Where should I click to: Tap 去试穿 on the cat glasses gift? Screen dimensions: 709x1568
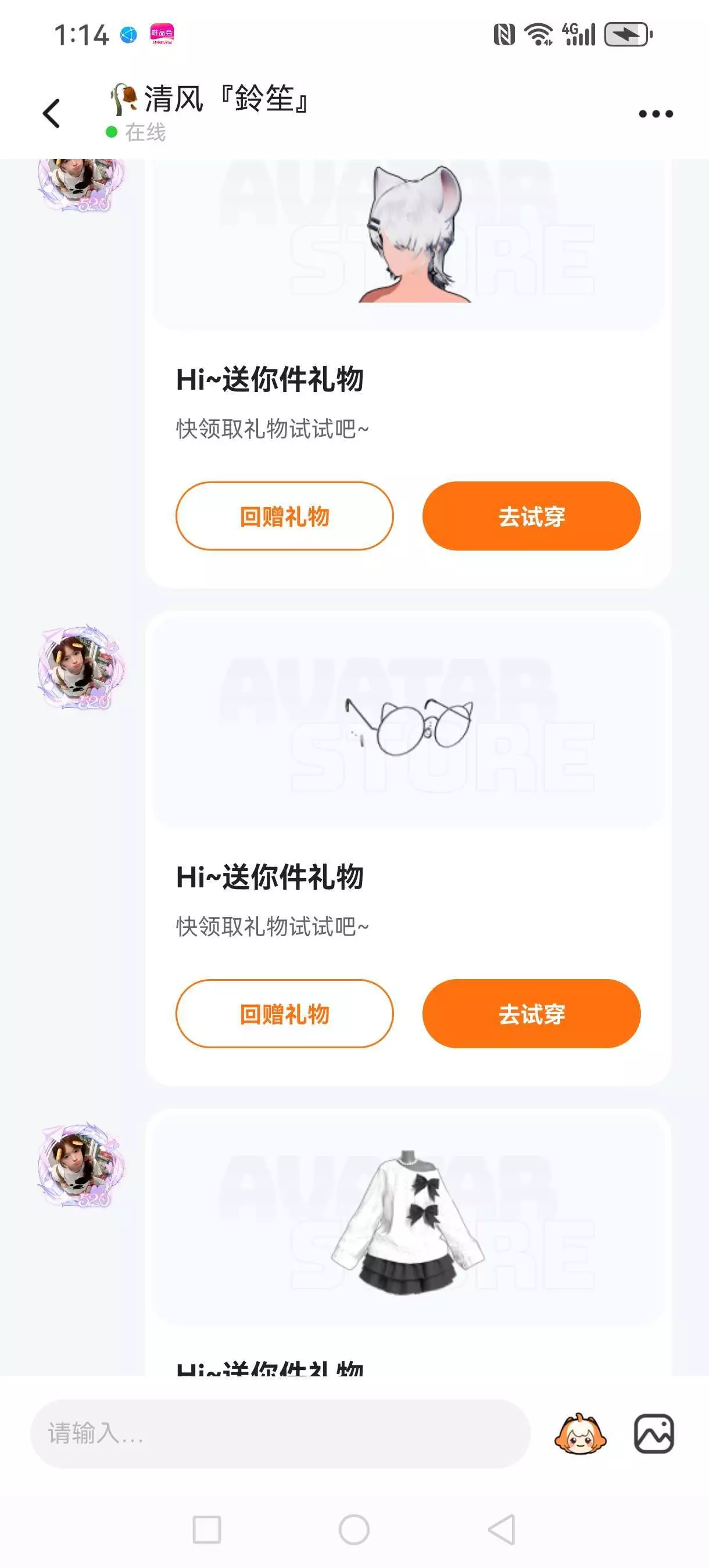[x=531, y=1013]
